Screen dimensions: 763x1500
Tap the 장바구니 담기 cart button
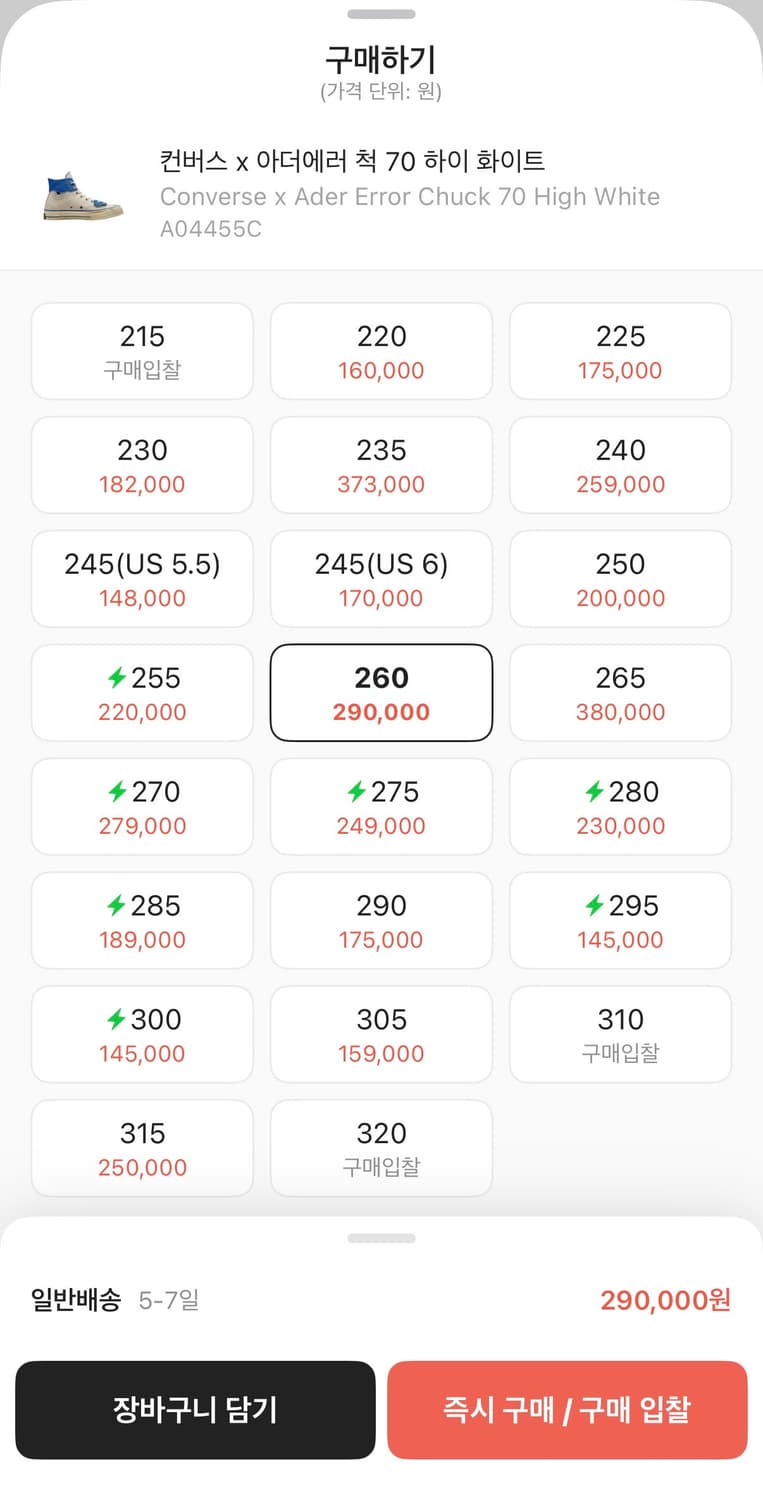196,1410
